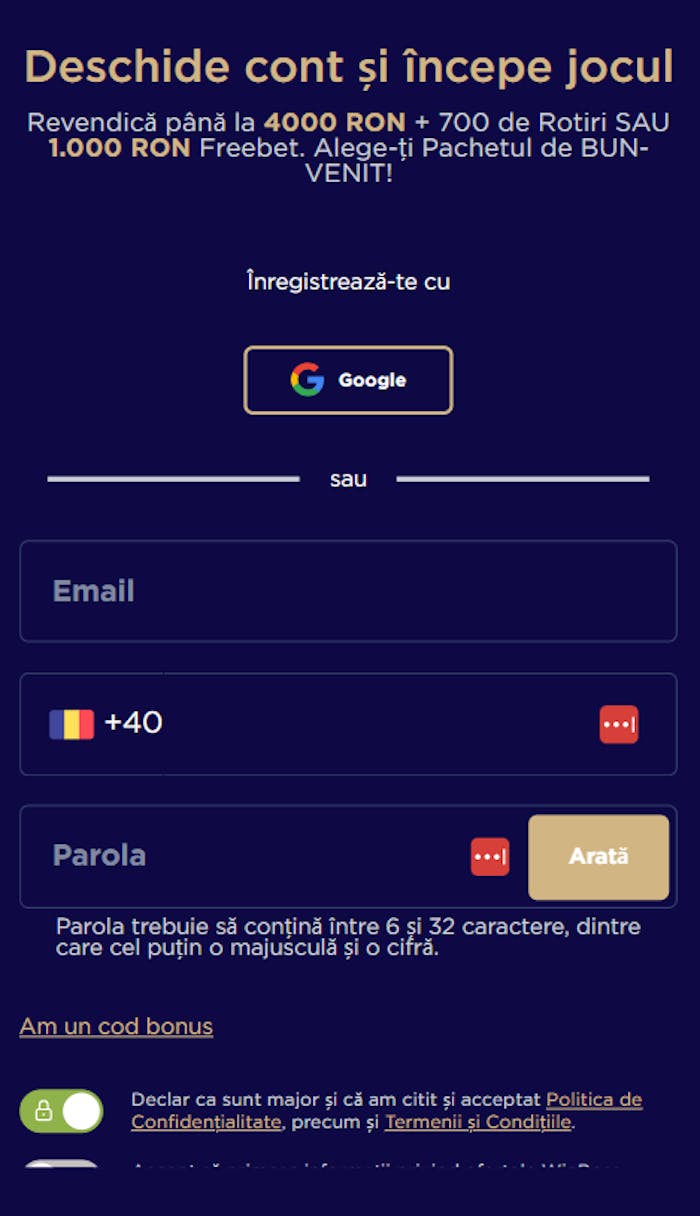The height and width of the screenshot is (1216, 700).
Task: Open Politica de Confidențialitate link
Action: tap(593, 1100)
